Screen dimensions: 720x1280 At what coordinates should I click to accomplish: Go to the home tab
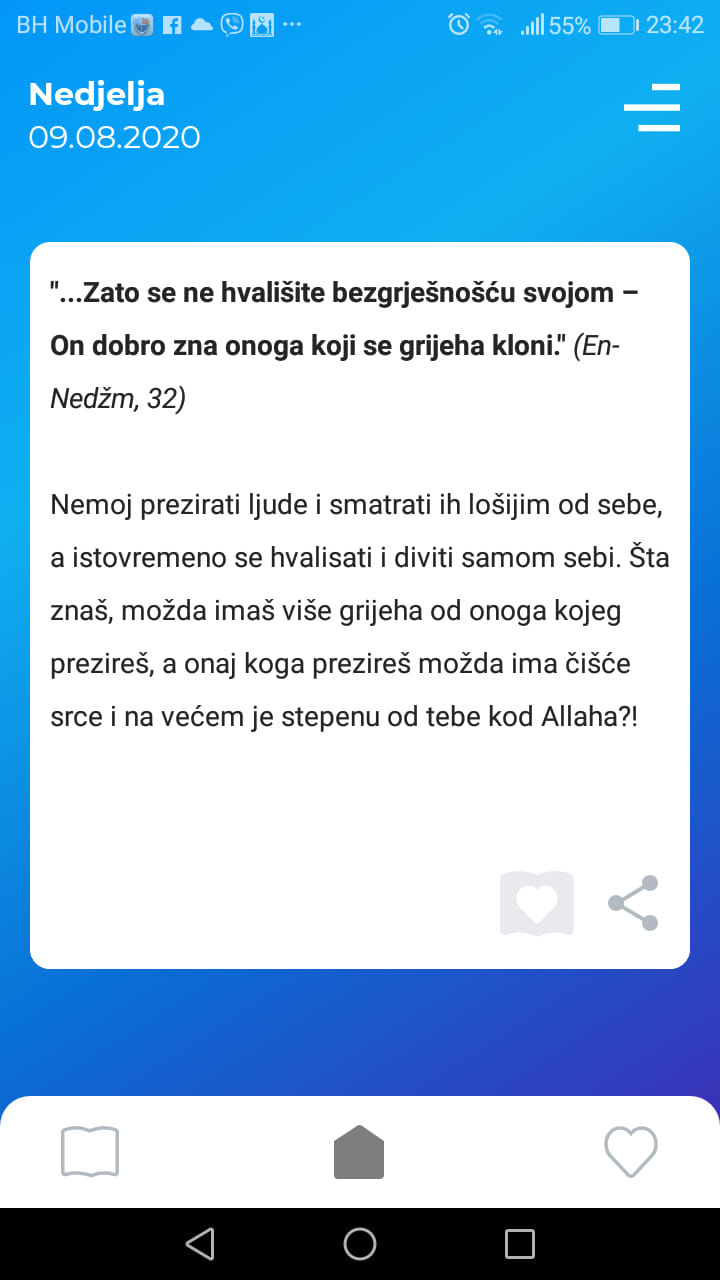[359, 1152]
